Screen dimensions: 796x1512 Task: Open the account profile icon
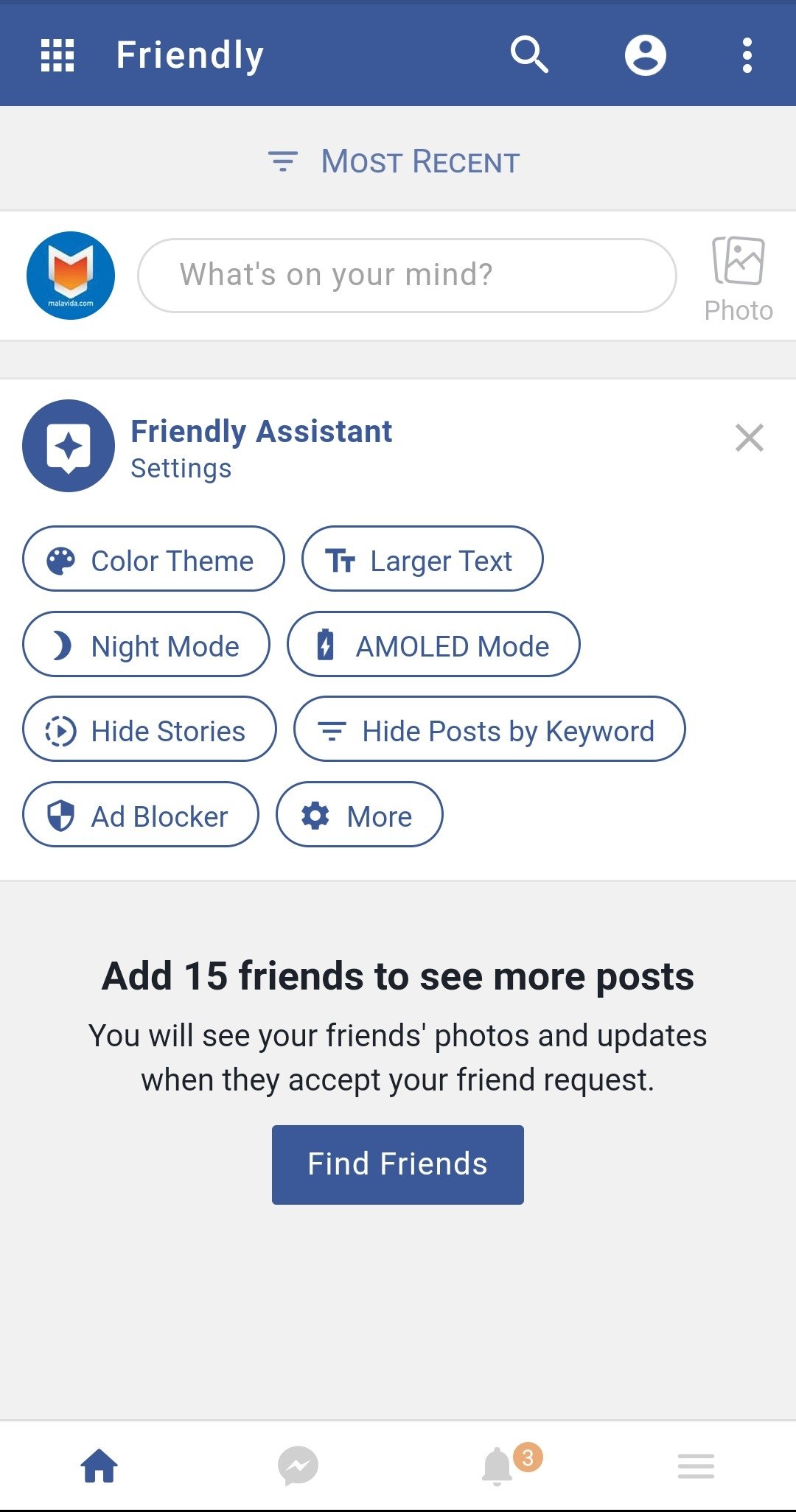[x=646, y=55]
